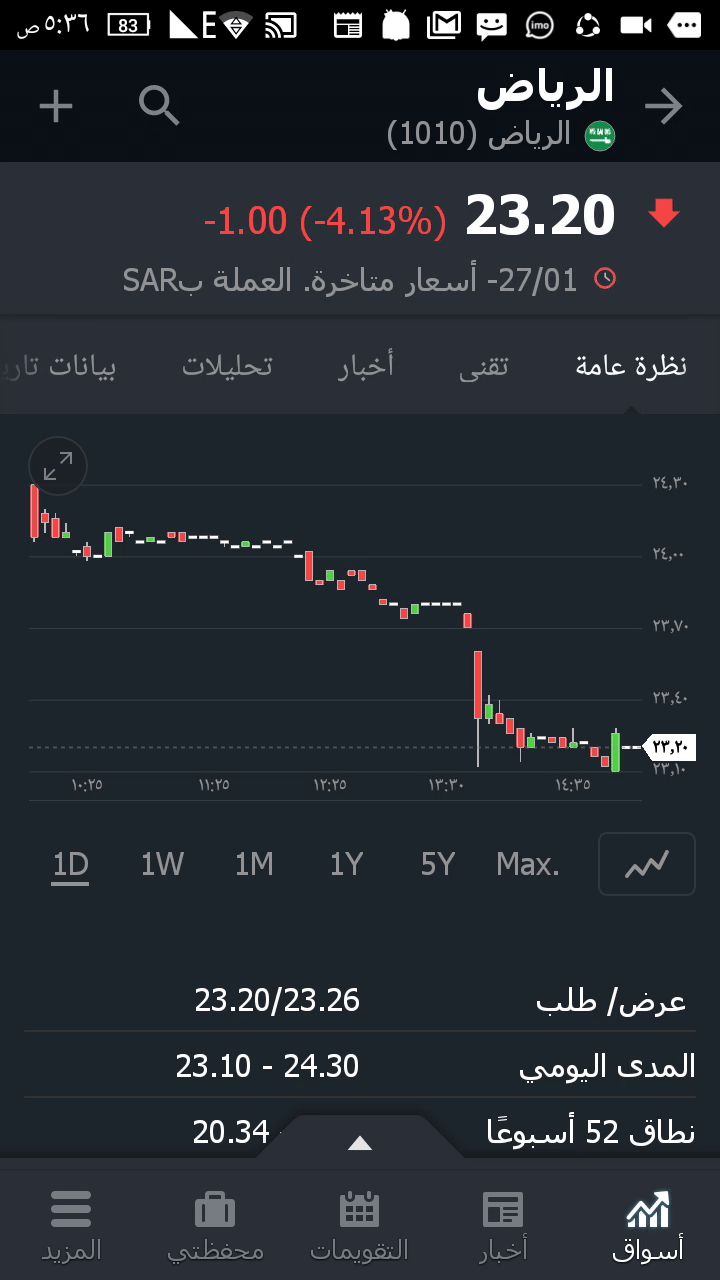Open the أخبار top tab
Viewport: 720px width, 1280px height.
pyautogui.click(x=366, y=366)
